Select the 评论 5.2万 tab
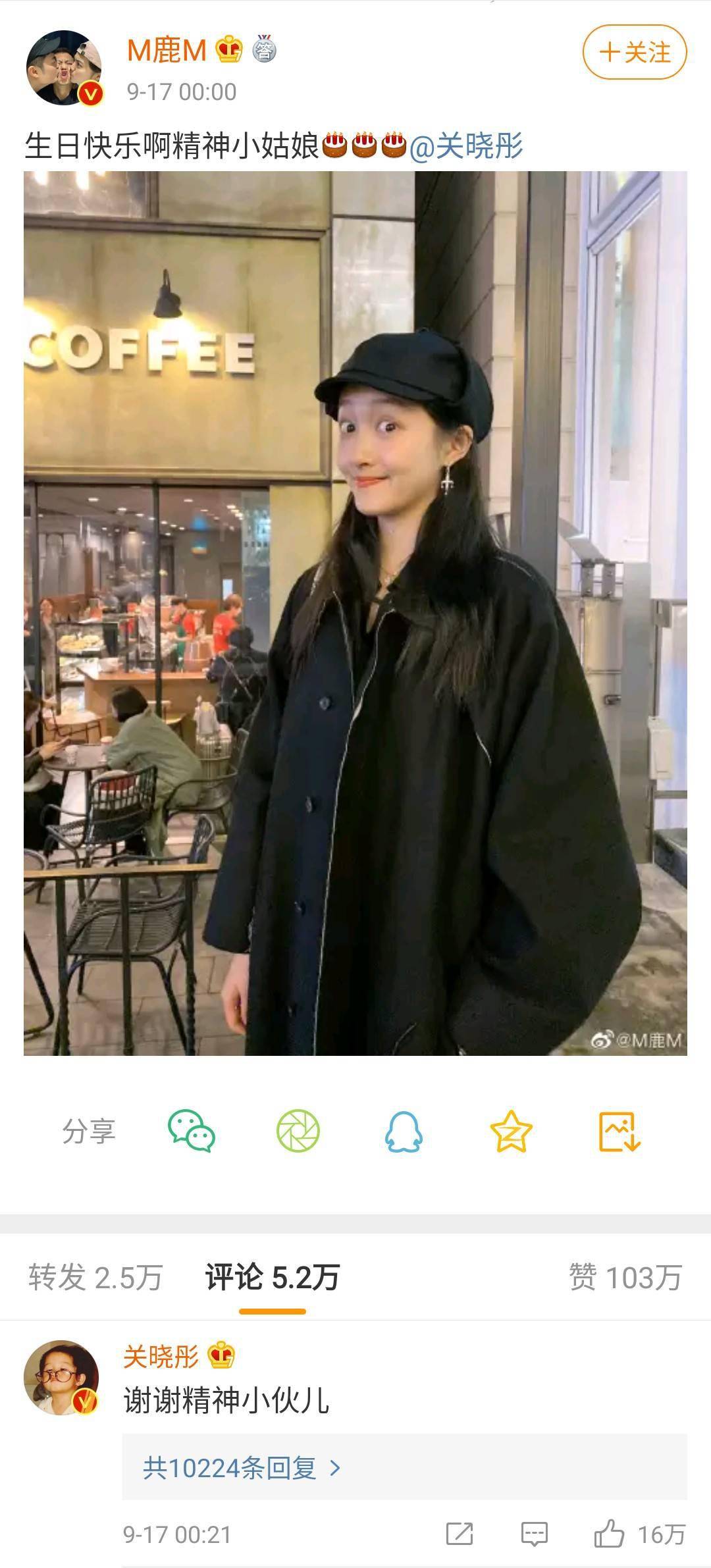 (x=272, y=1277)
